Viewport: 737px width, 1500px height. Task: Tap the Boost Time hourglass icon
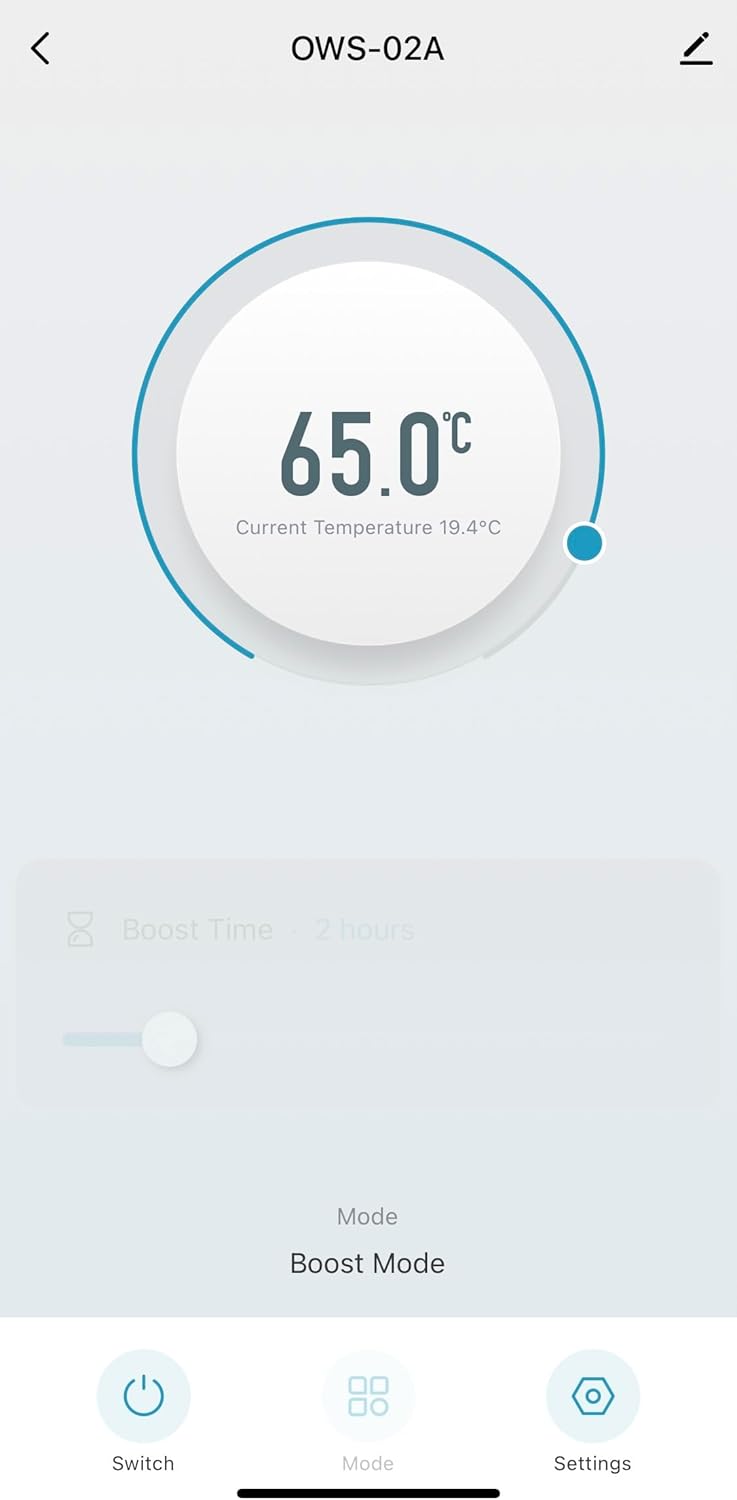(80, 929)
